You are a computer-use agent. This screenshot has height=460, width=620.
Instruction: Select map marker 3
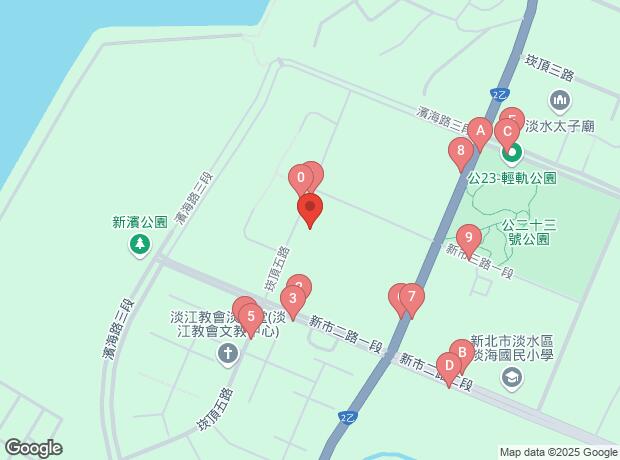point(292,297)
